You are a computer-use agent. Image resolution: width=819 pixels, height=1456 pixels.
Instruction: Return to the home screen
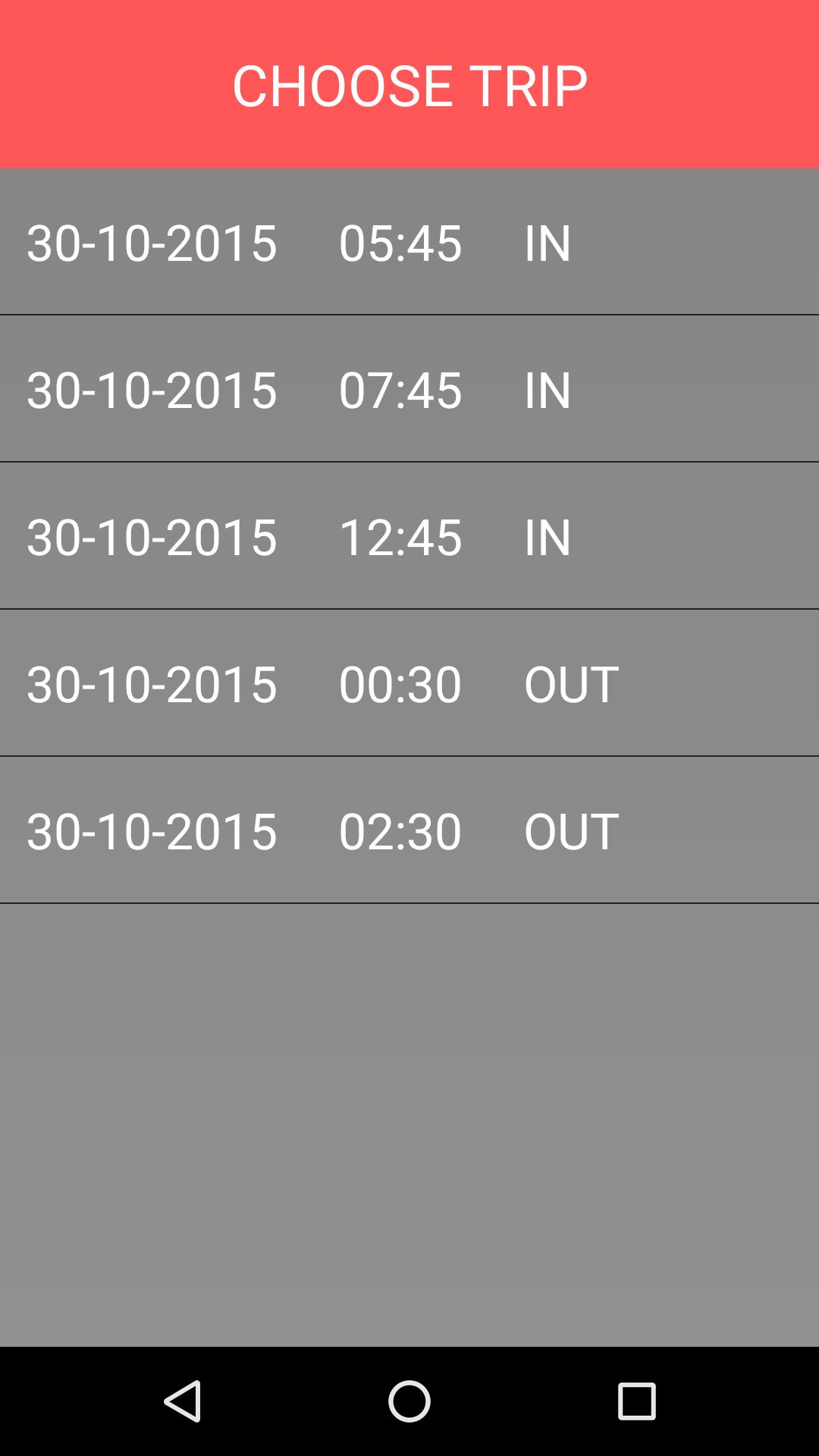(x=409, y=1401)
